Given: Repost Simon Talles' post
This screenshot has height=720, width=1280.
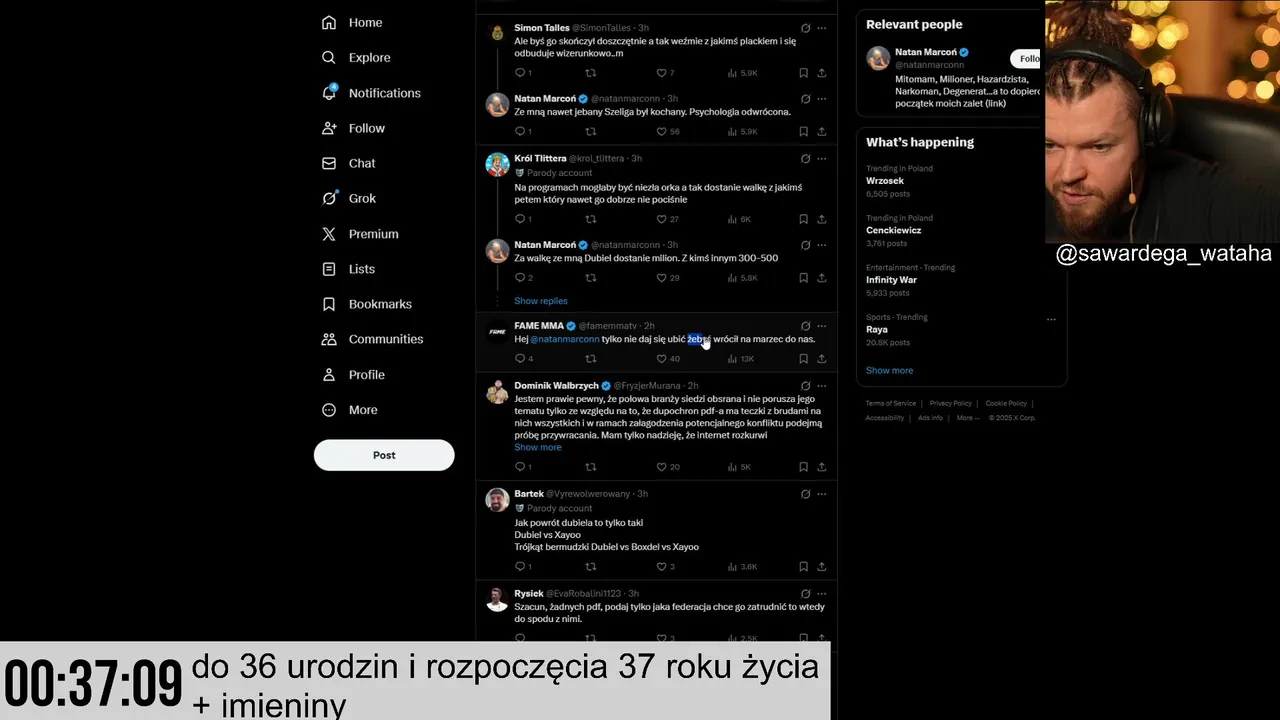Looking at the screenshot, I should pos(590,73).
